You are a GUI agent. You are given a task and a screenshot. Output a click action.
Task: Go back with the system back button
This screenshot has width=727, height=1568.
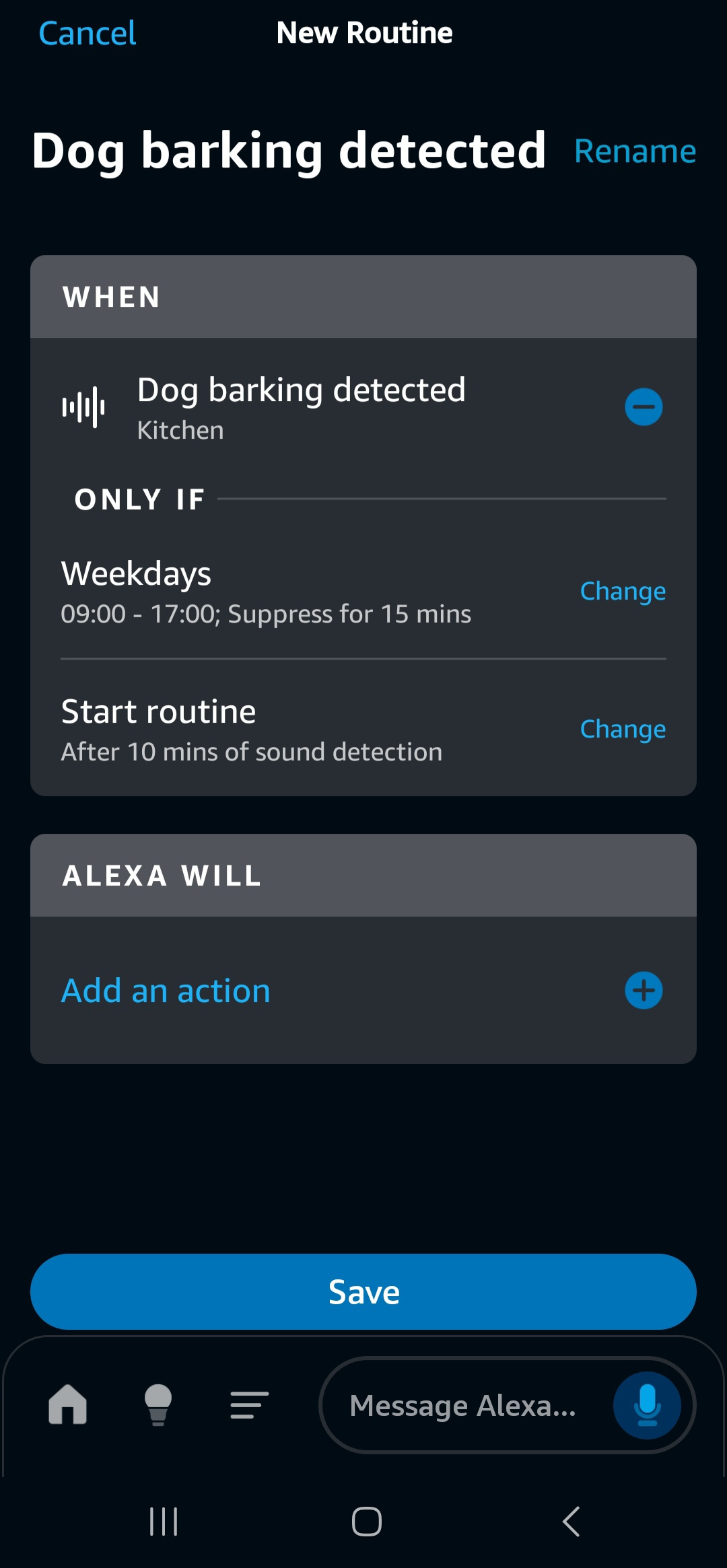[x=571, y=1521]
